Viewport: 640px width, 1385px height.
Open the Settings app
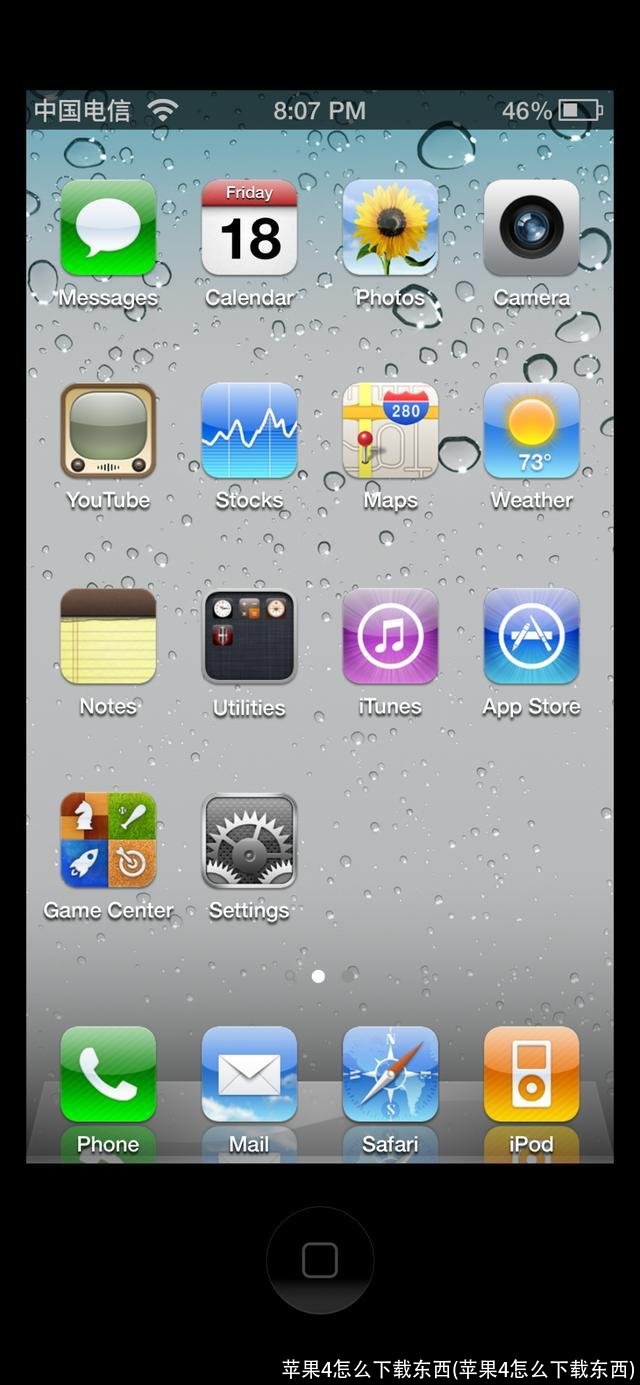coord(249,840)
